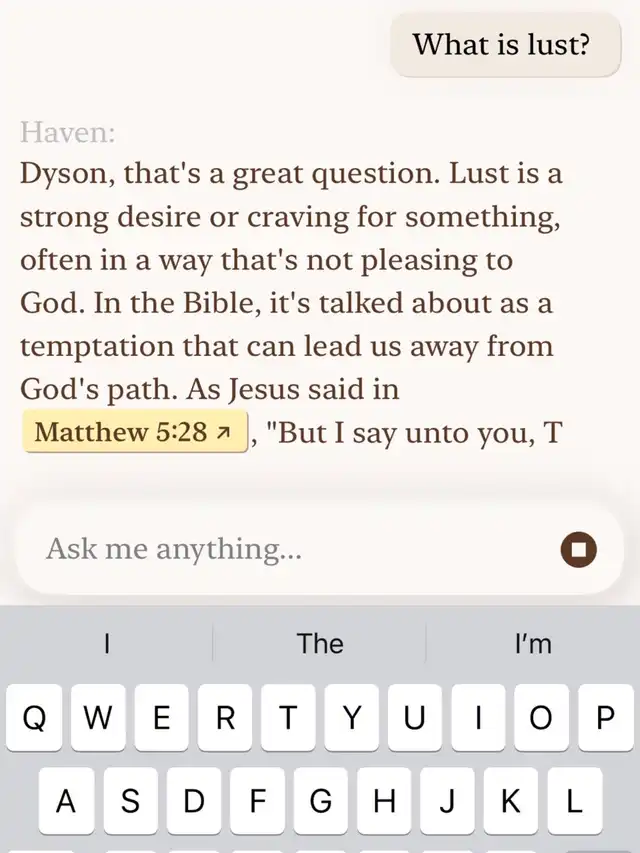Open the Matthew 5:28 verse reference
The width and height of the screenshot is (640, 853).
(135, 432)
